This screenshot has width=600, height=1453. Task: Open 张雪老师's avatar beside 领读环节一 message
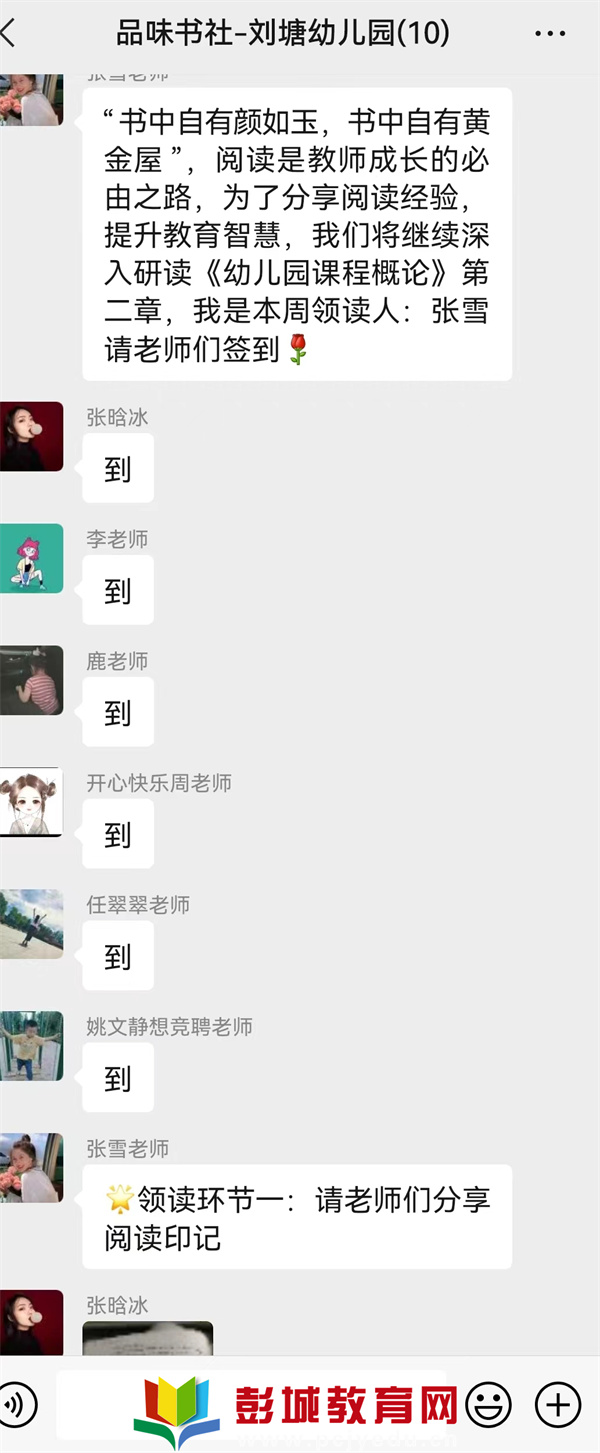(30, 1169)
